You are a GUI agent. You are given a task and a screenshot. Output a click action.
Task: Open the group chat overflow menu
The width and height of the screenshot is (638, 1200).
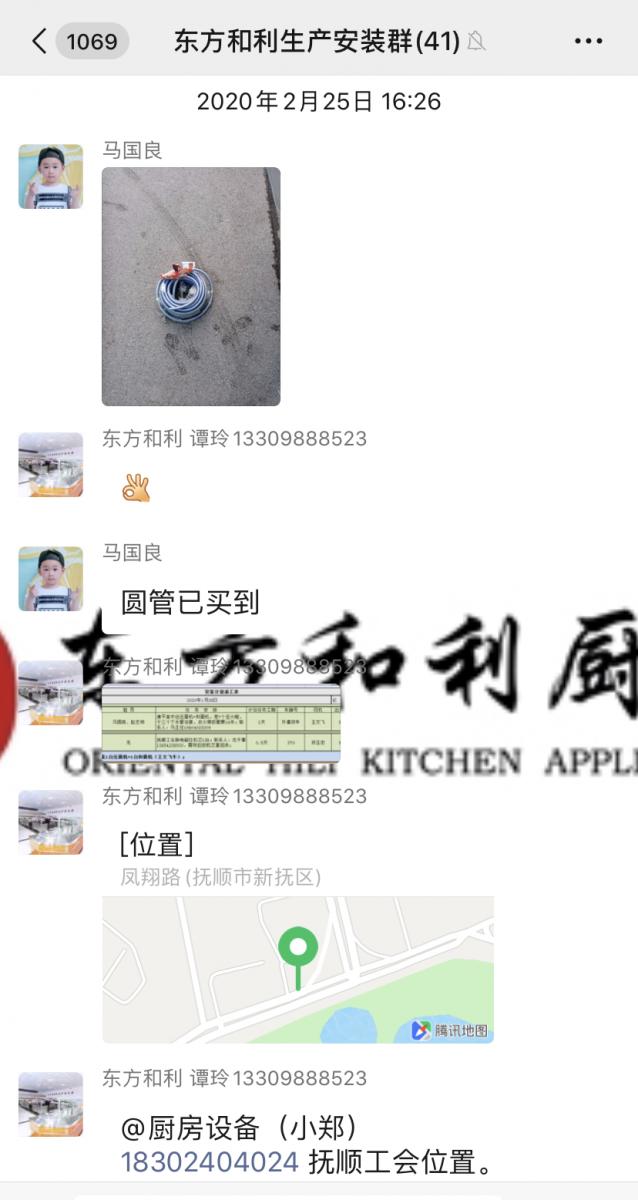pyautogui.click(x=588, y=41)
